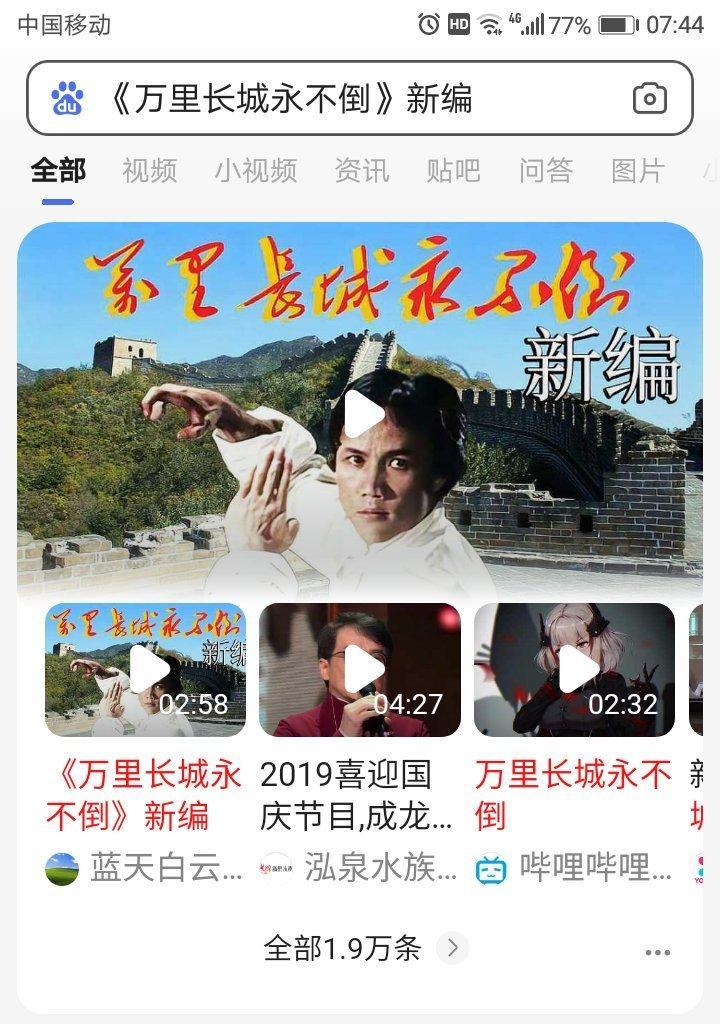Open the three-dot more options menu
Image resolution: width=720 pixels, height=1024 pixels.
point(657,952)
